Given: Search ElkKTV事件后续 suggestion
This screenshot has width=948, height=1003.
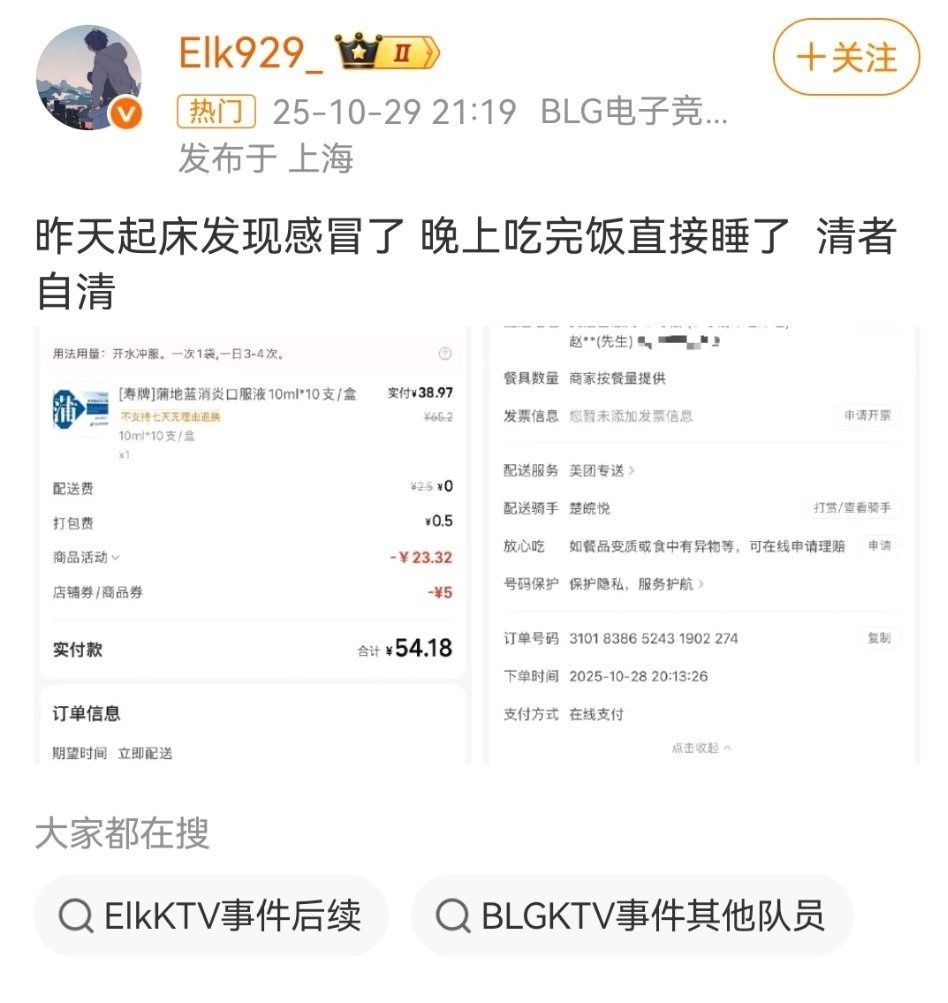Looking at the screenshot, I should click(211, 915).
